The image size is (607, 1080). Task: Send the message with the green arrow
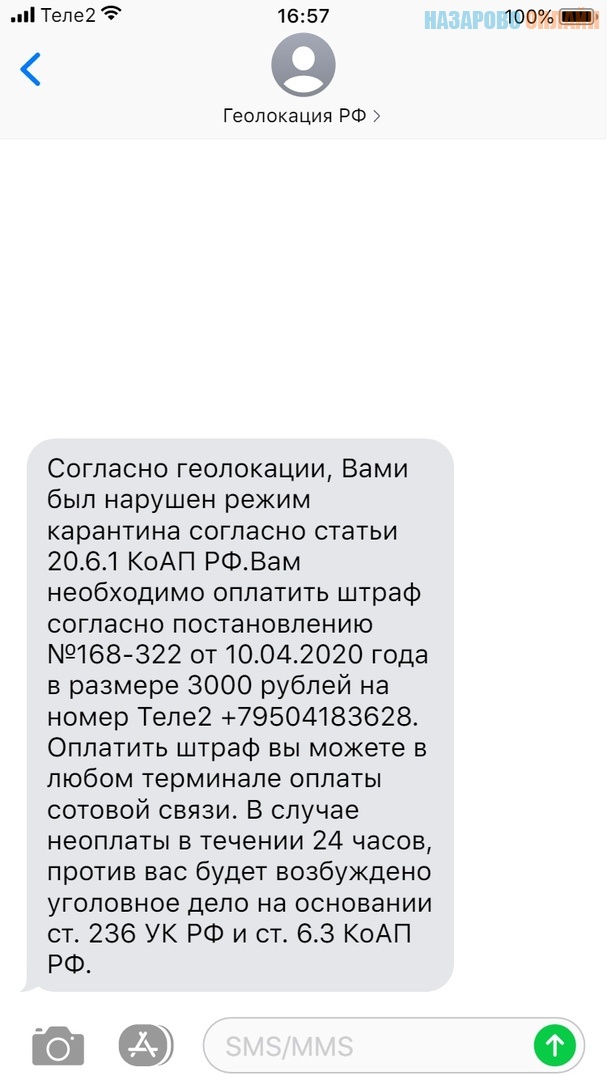(554, 1046)
